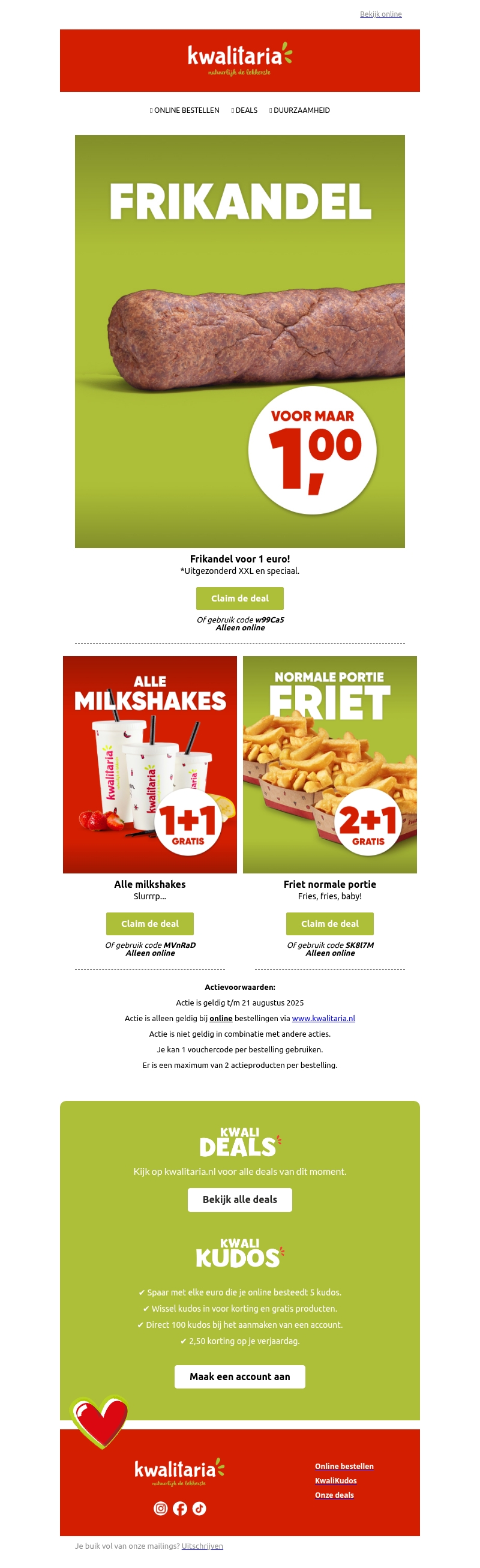Viewport: 480px width, 1568px height.
Task: Tap Maak een account aan
Action: (239, 1377)
